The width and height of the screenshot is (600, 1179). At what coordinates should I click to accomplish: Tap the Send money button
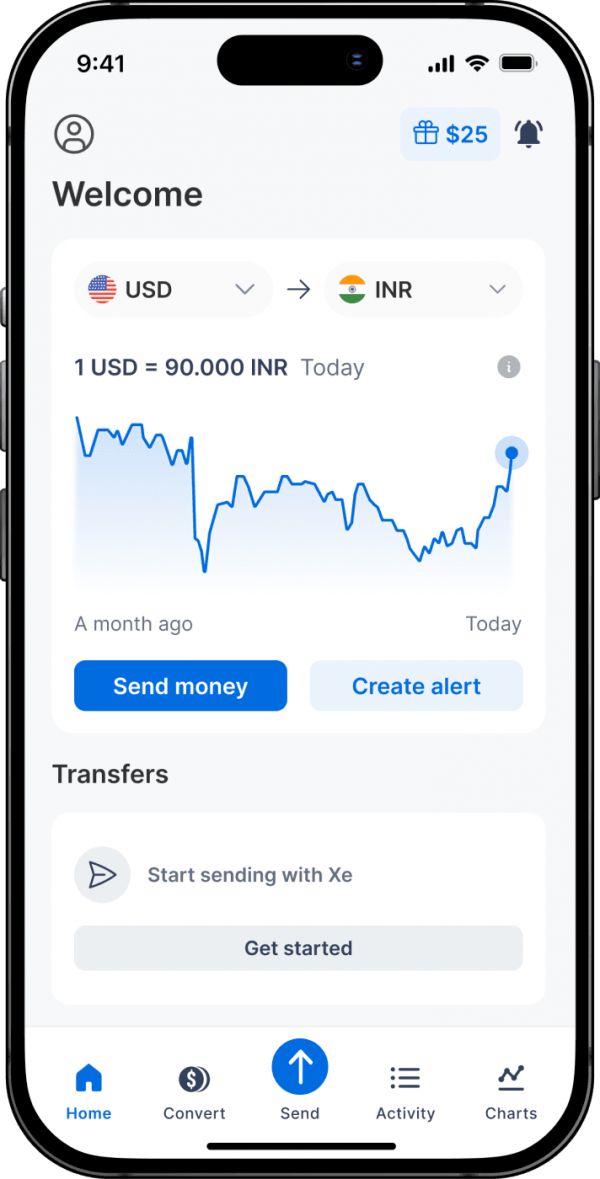tap(180, 686)
